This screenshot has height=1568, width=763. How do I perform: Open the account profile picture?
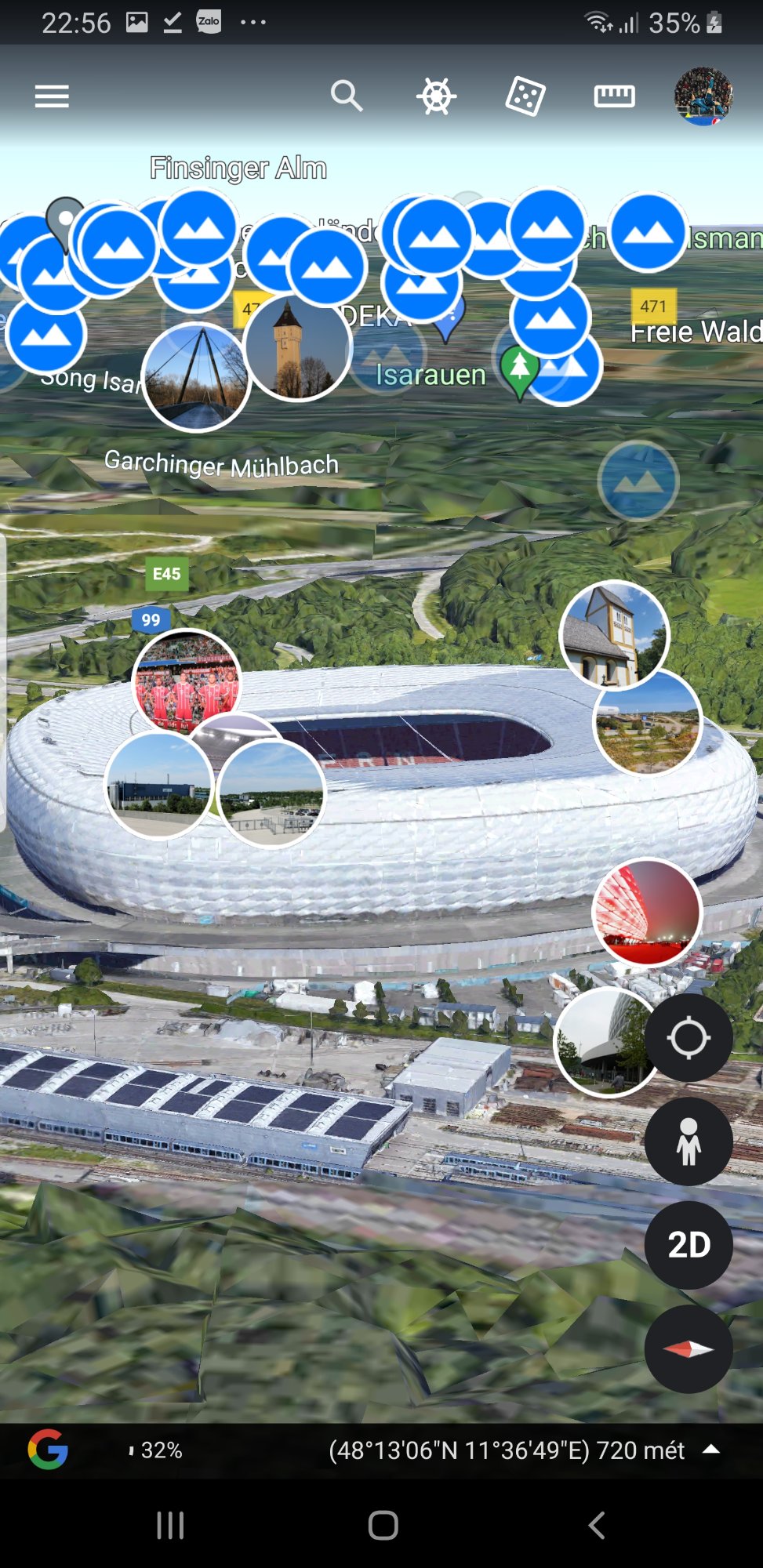click(703, 96)
